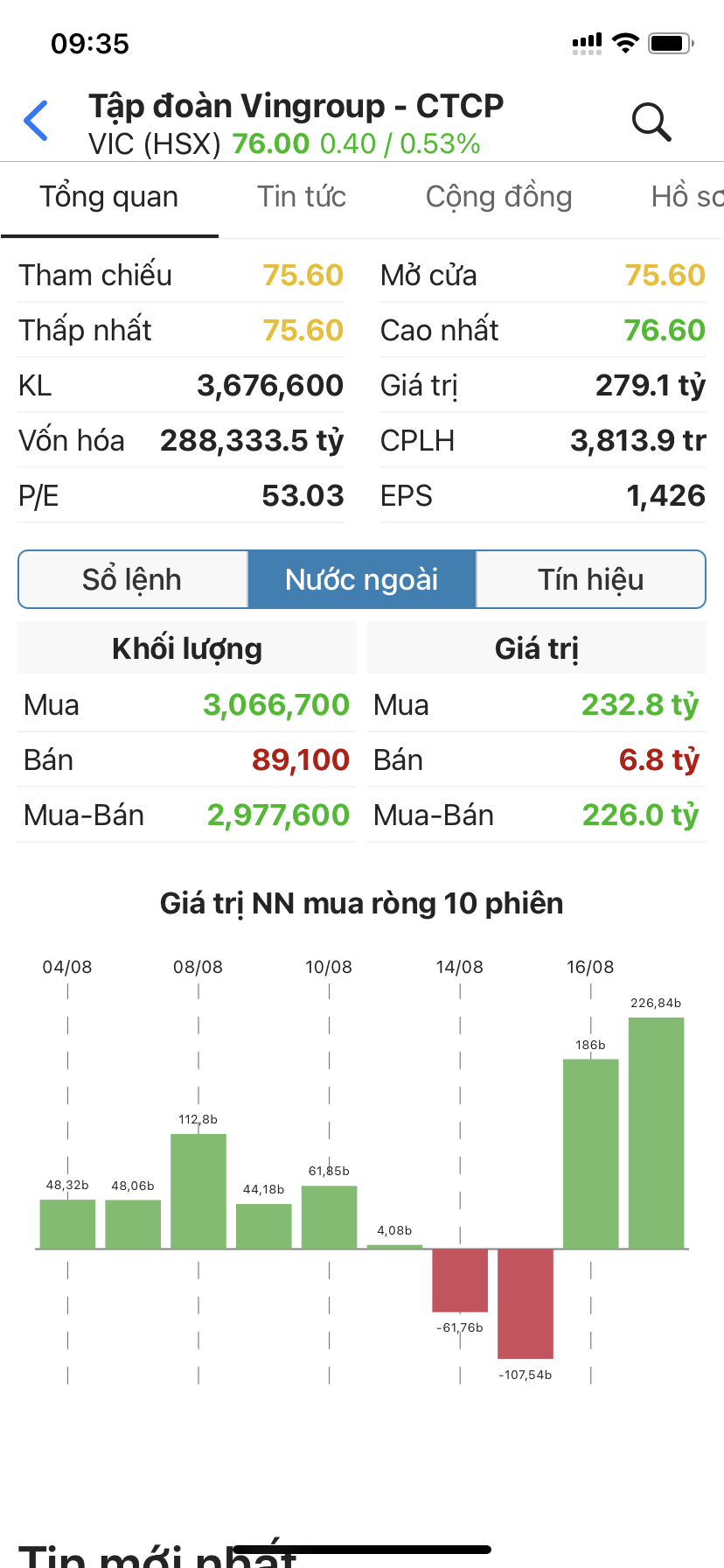Select the Nước ngoài segment

(x=362, y=579)
